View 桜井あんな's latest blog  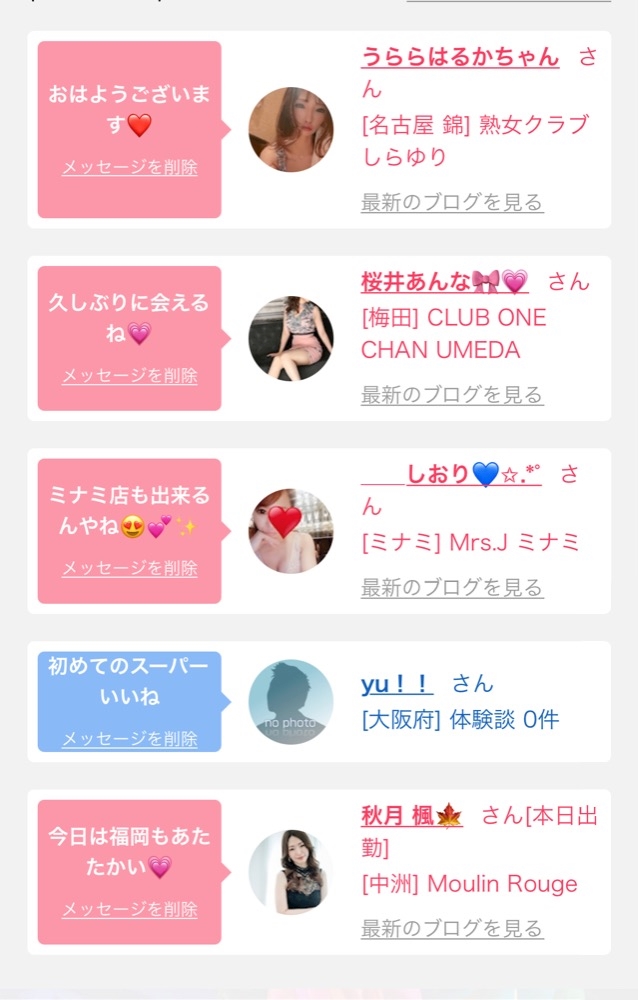(x=452, y=395)
